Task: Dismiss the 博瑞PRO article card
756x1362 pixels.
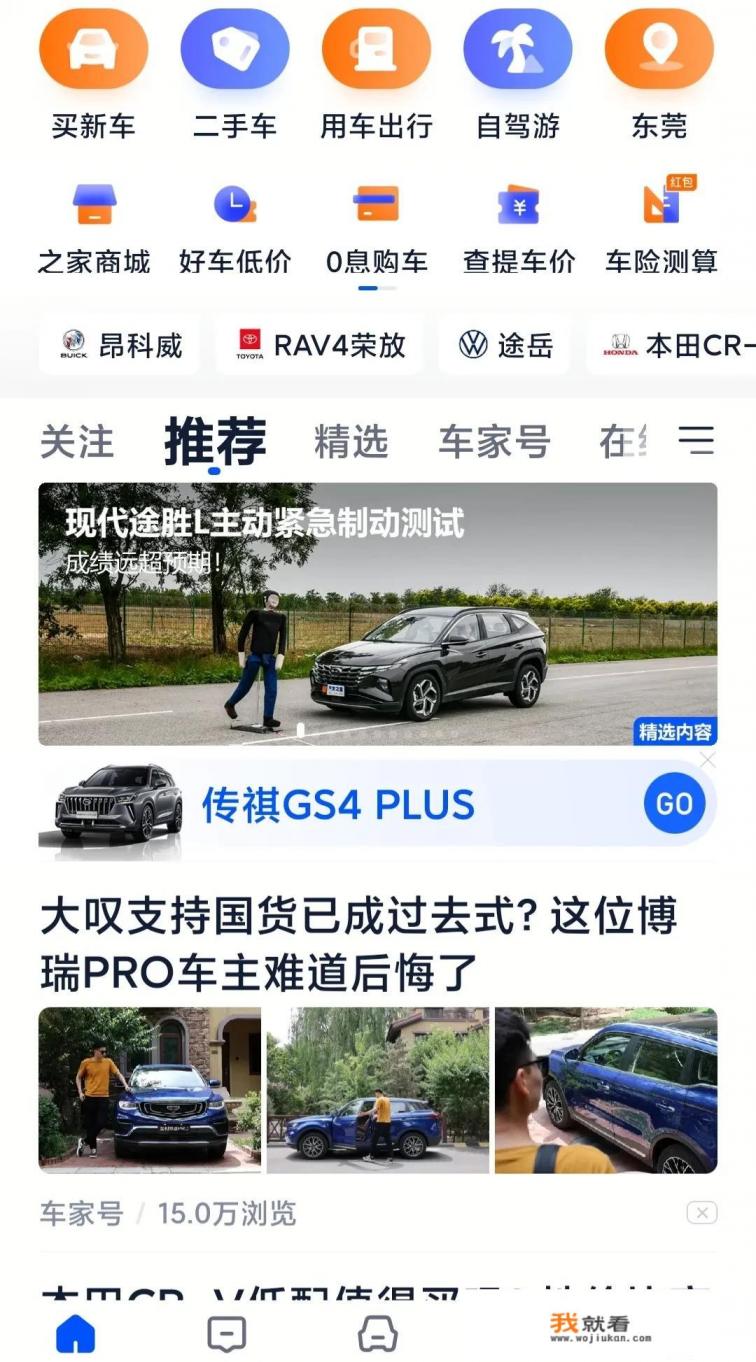Action: 702,1213
